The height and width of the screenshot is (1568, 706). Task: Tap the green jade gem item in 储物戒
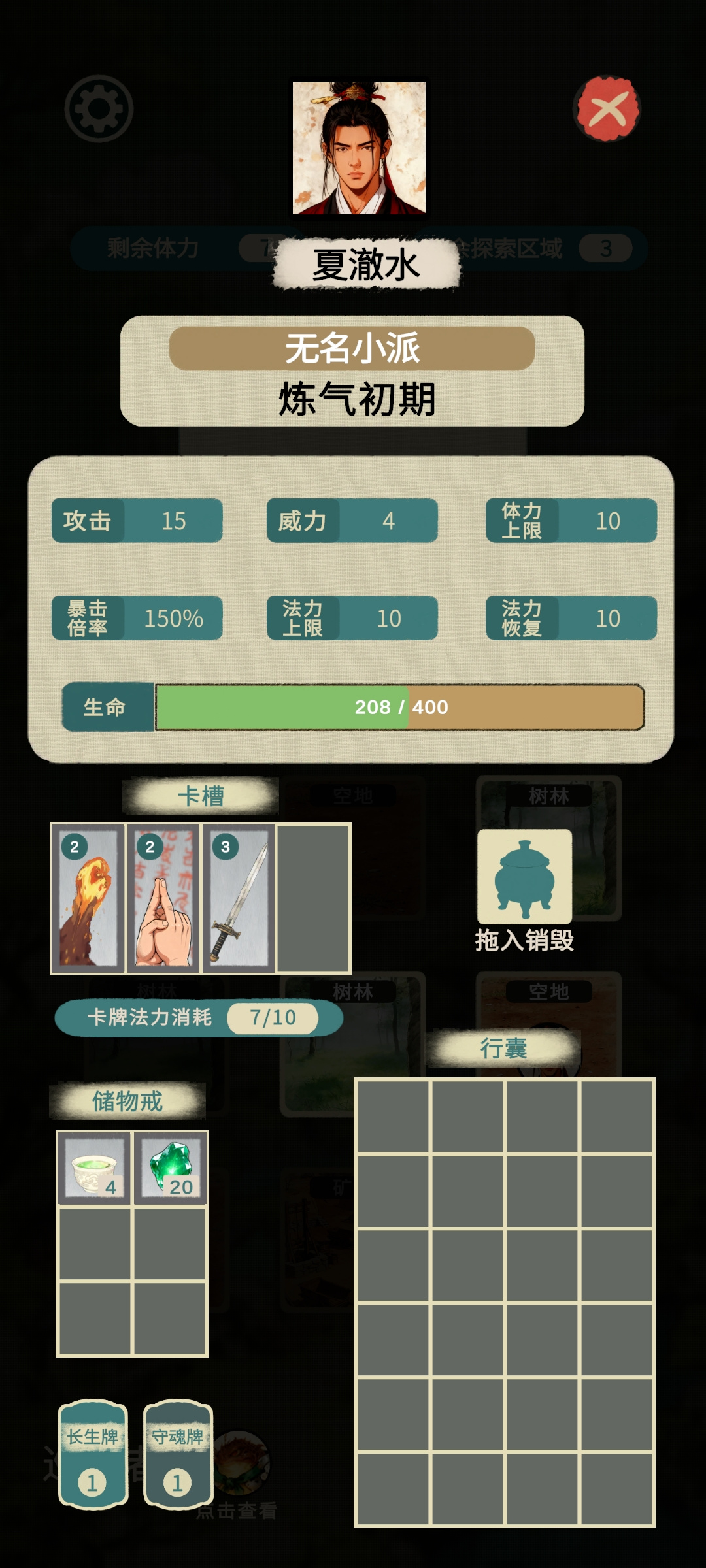(x=171, y=1168)
